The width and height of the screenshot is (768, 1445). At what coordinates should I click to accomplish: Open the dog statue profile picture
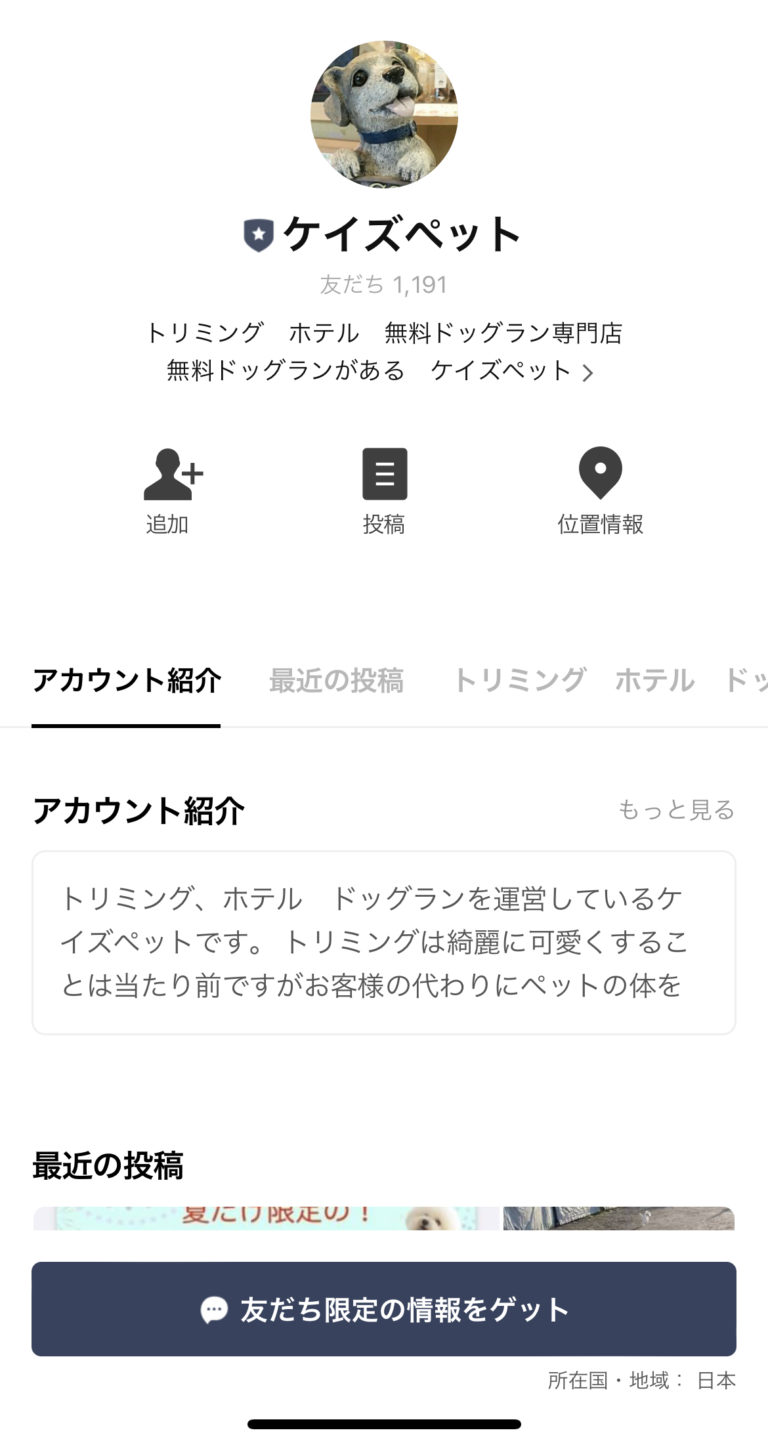click(384, 115)
